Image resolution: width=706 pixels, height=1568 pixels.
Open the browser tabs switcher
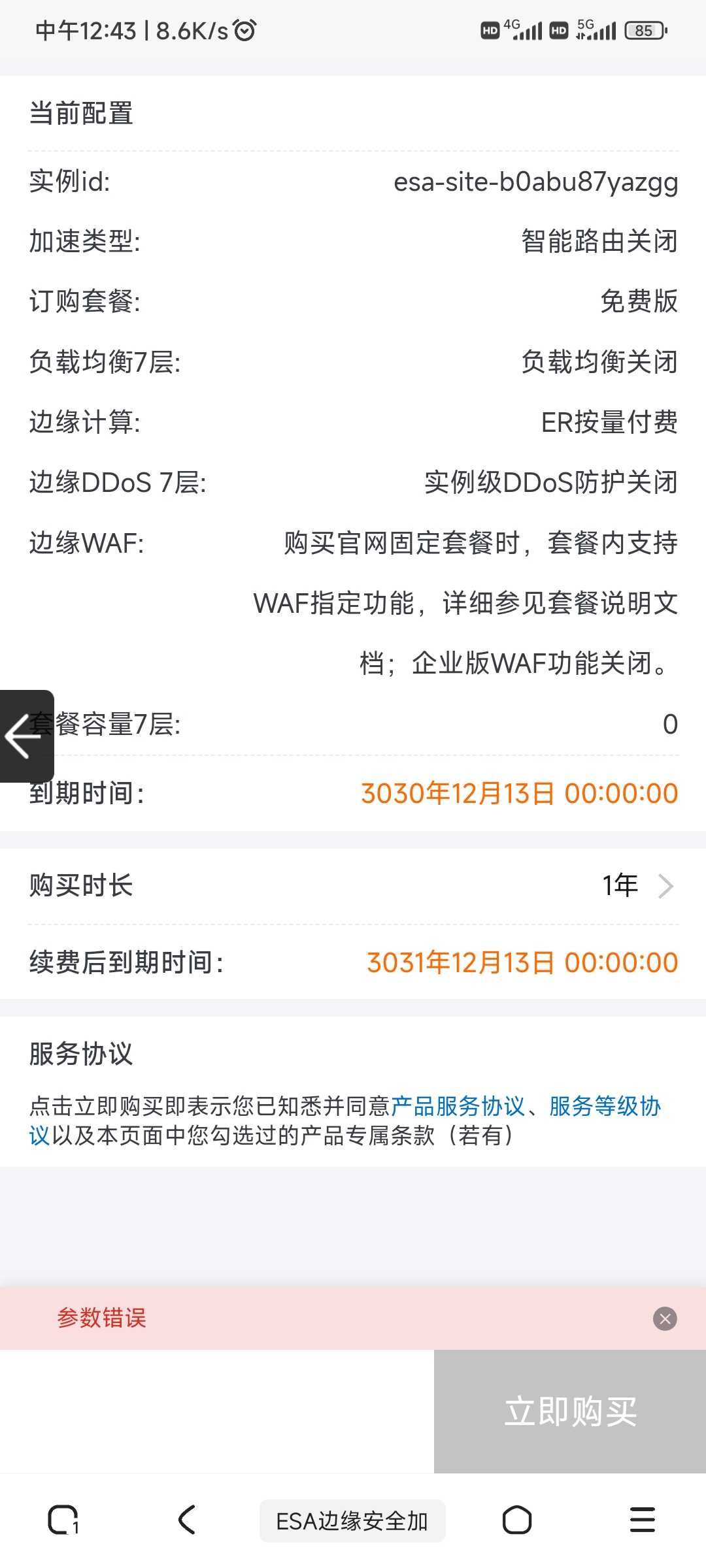[63, 1520]
